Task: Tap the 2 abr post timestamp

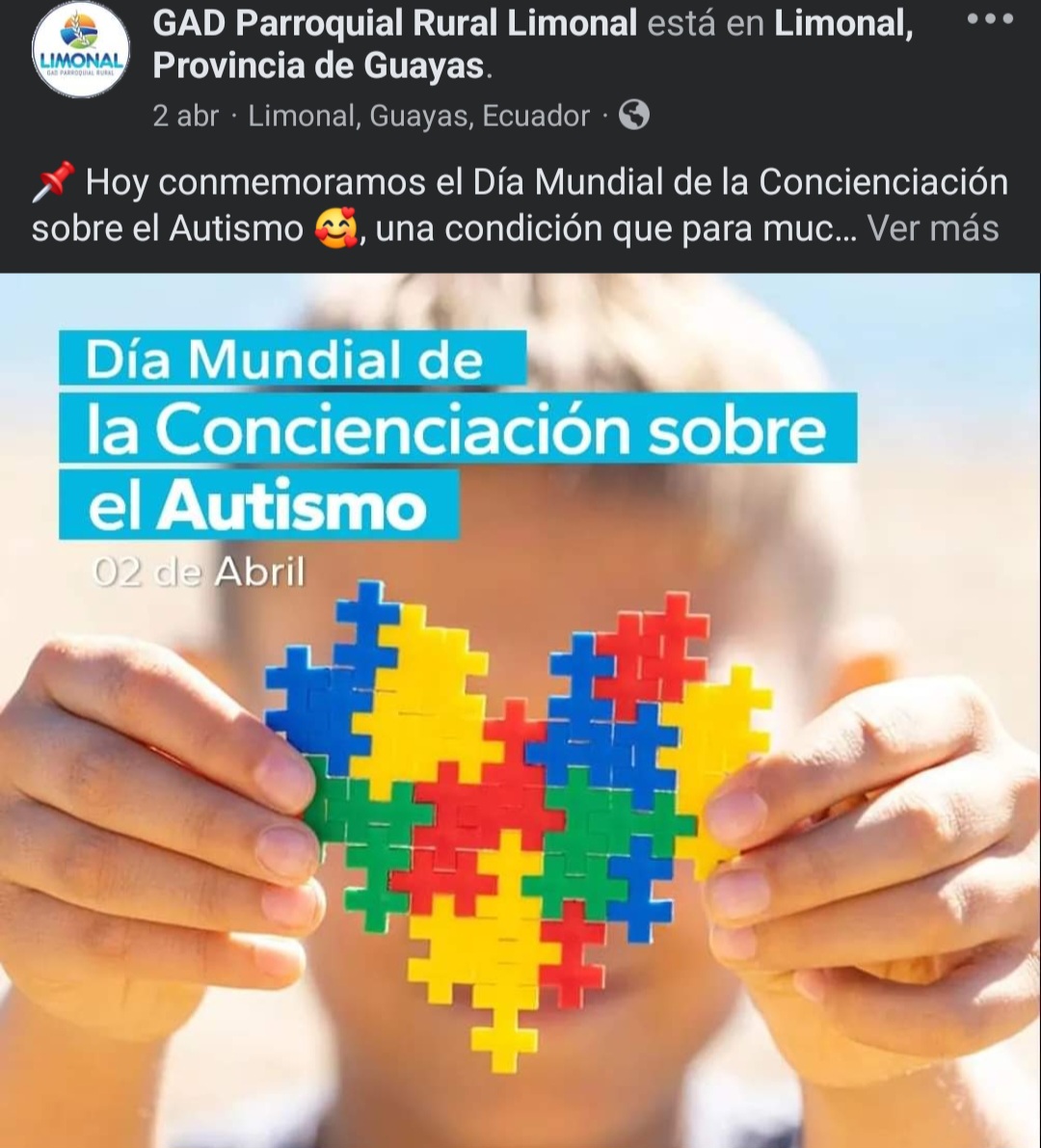Action: 186,117
